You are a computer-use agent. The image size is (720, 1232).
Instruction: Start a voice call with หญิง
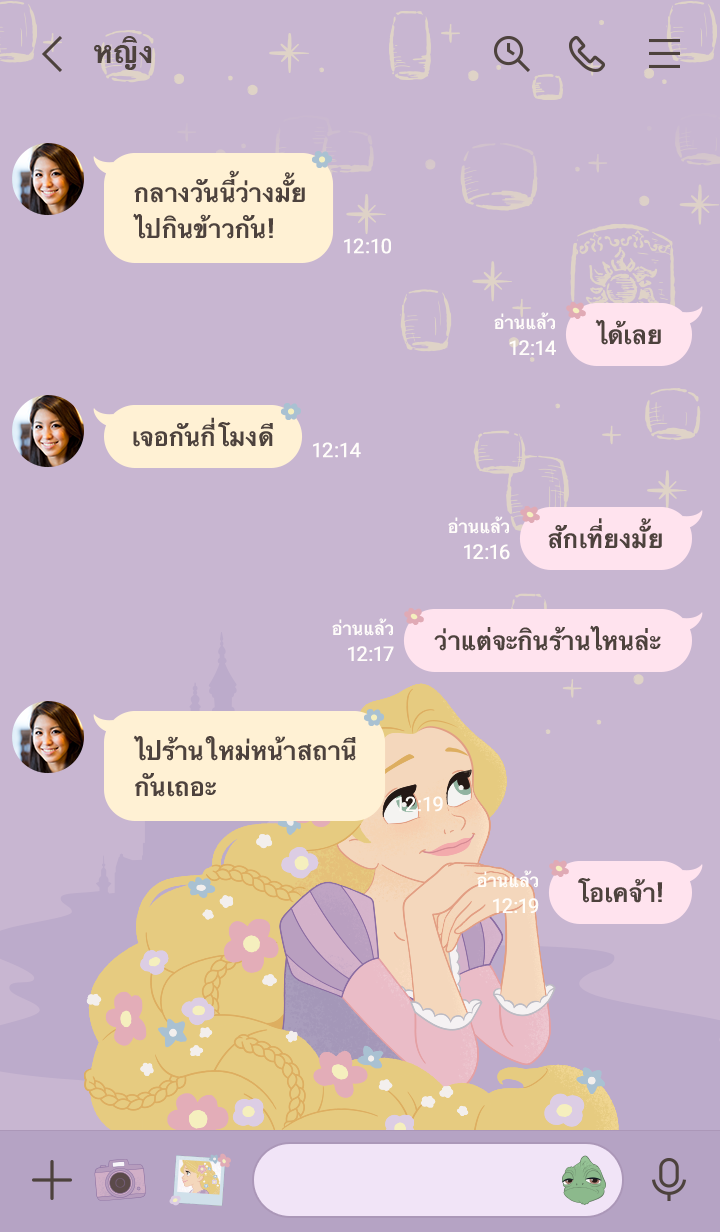pyautogui.click(x=587, y=54)
